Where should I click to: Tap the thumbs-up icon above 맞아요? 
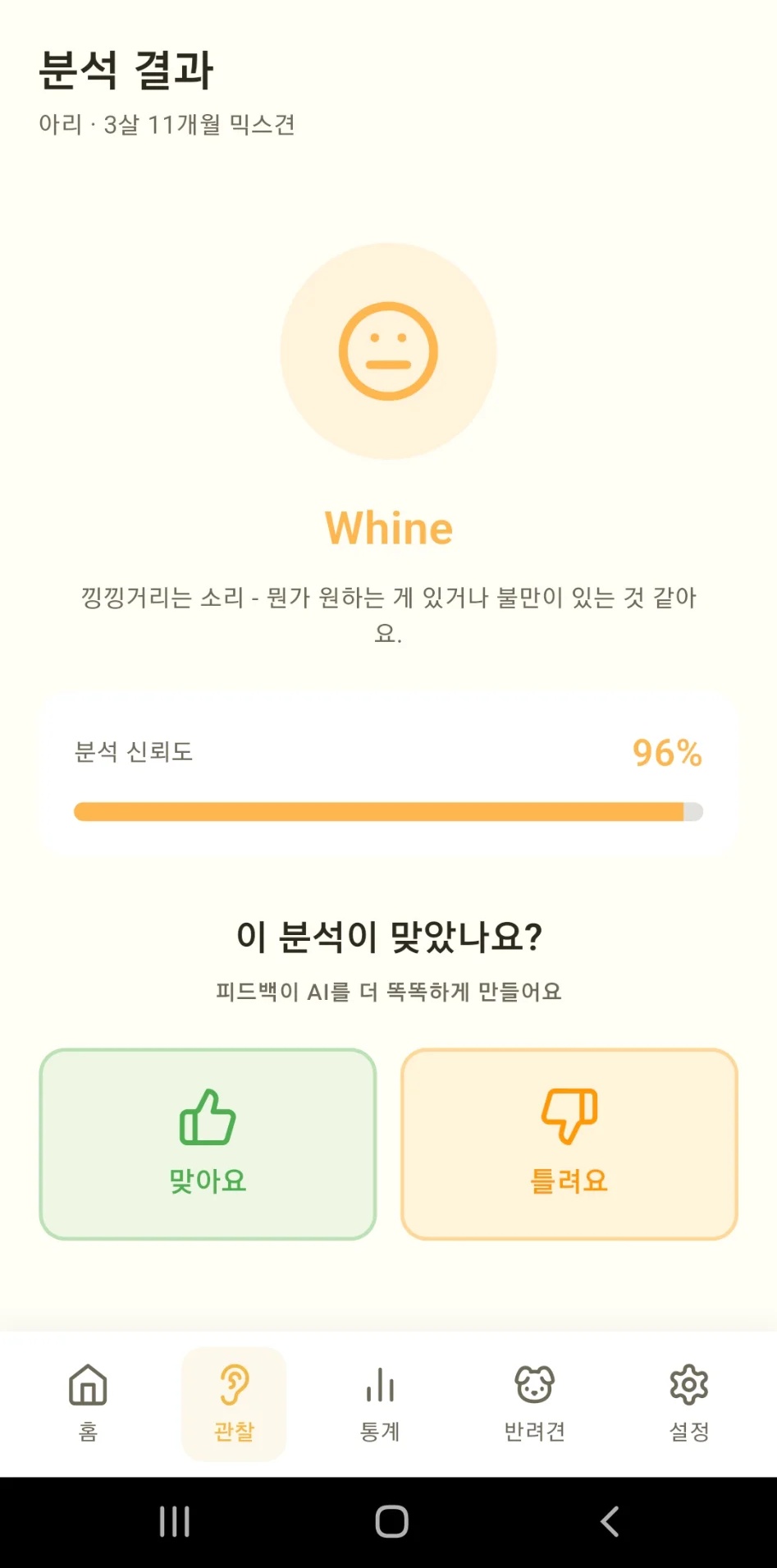point(206,1115)
